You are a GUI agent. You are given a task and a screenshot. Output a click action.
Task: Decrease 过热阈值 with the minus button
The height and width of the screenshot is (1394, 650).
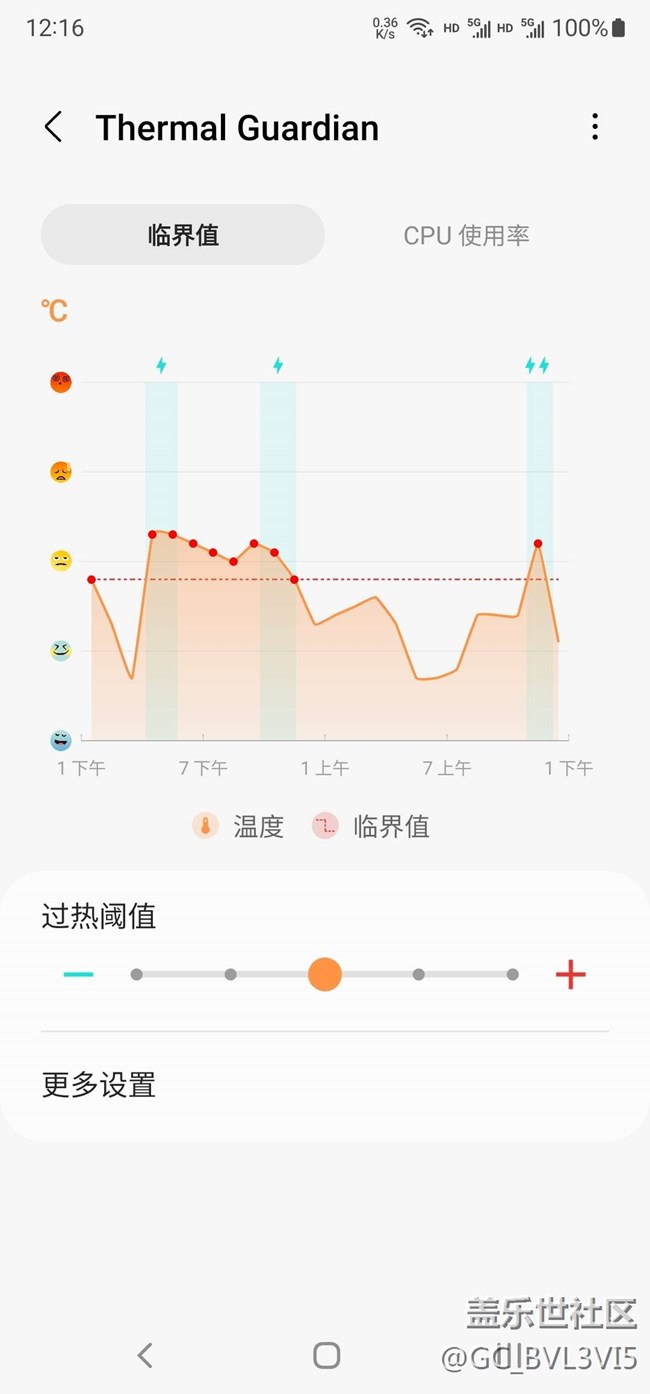78,974
